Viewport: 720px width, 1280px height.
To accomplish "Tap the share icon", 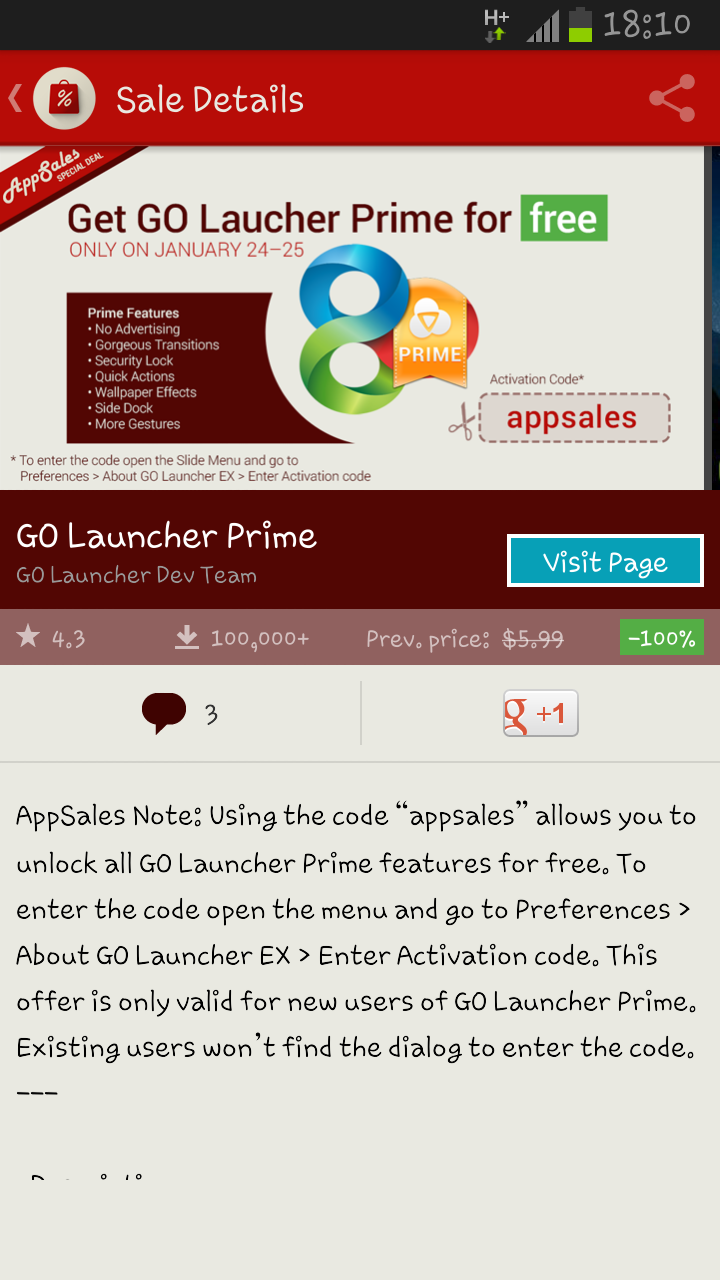I will click(672, 99).
